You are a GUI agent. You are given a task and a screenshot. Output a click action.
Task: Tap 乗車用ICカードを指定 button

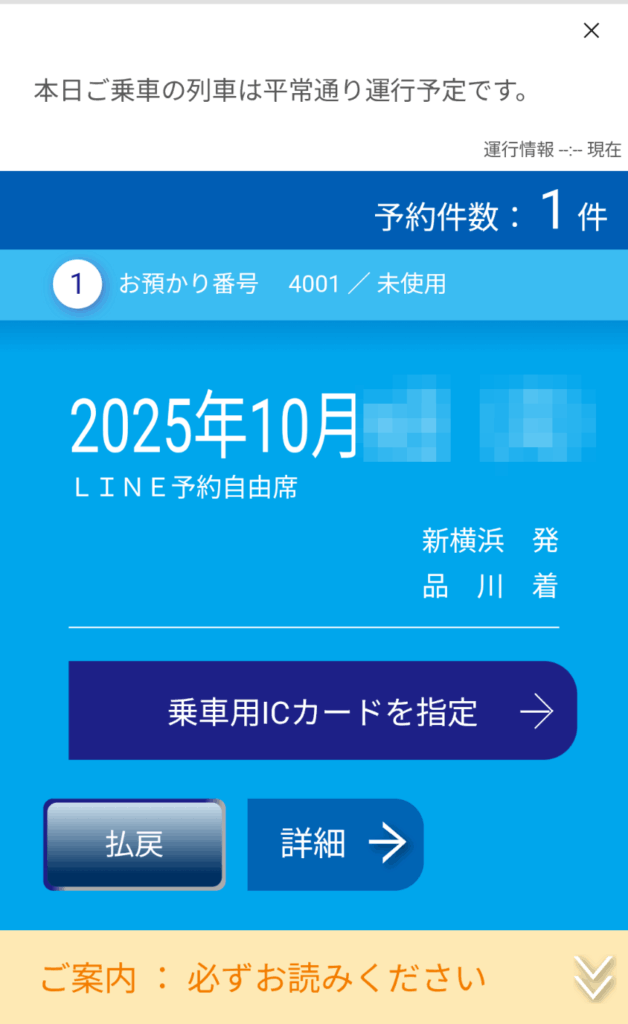322,711
